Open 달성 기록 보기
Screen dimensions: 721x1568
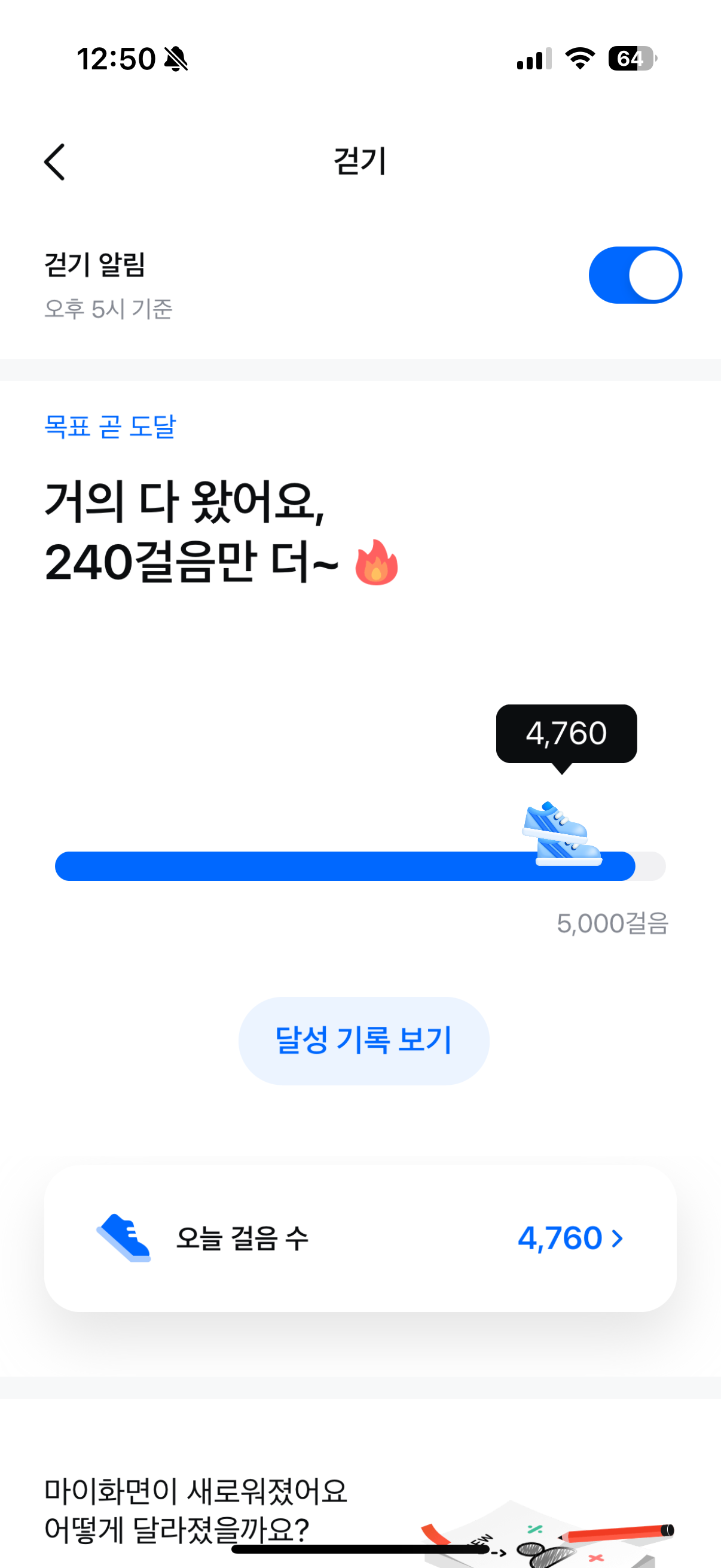pos(363,1041)
